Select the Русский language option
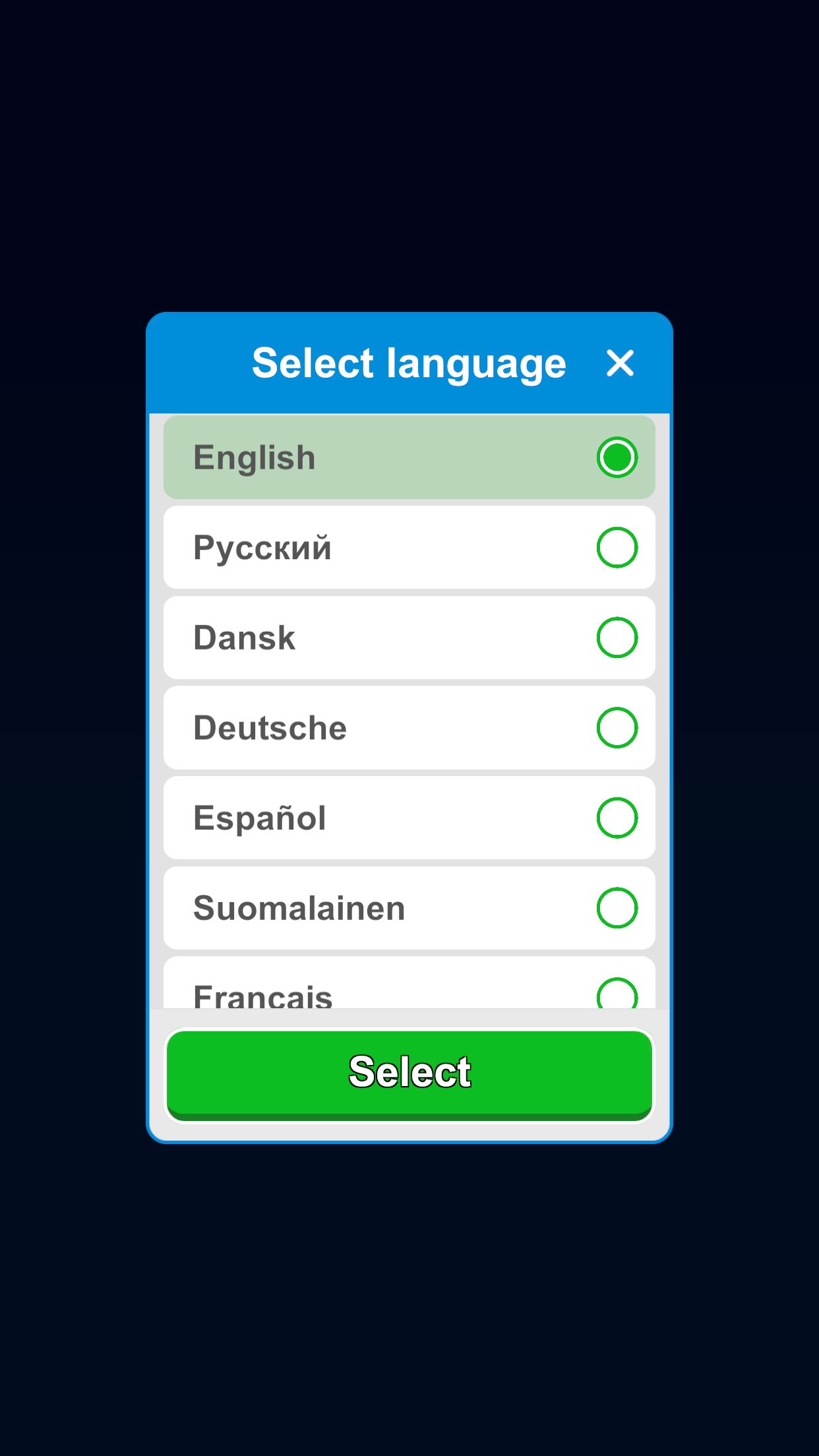 point(409,547)
